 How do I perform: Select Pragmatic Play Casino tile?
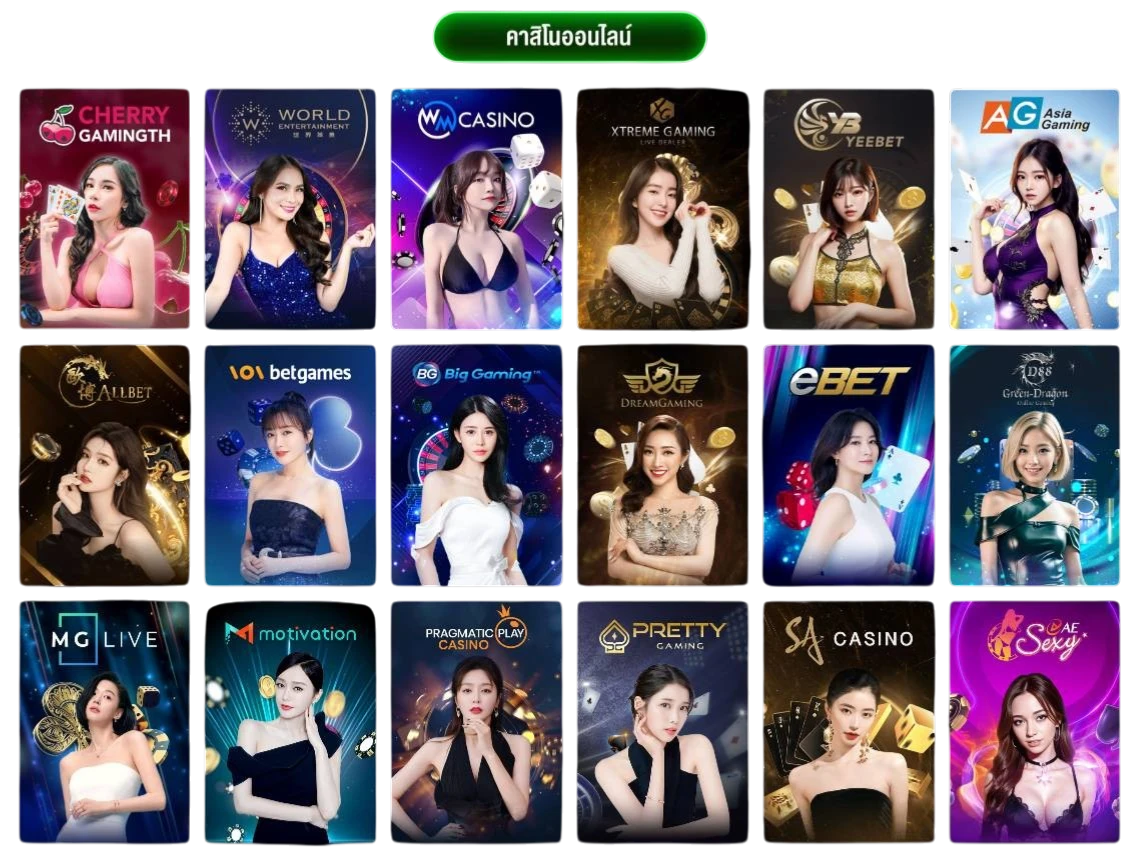click(x=476, y=722)
